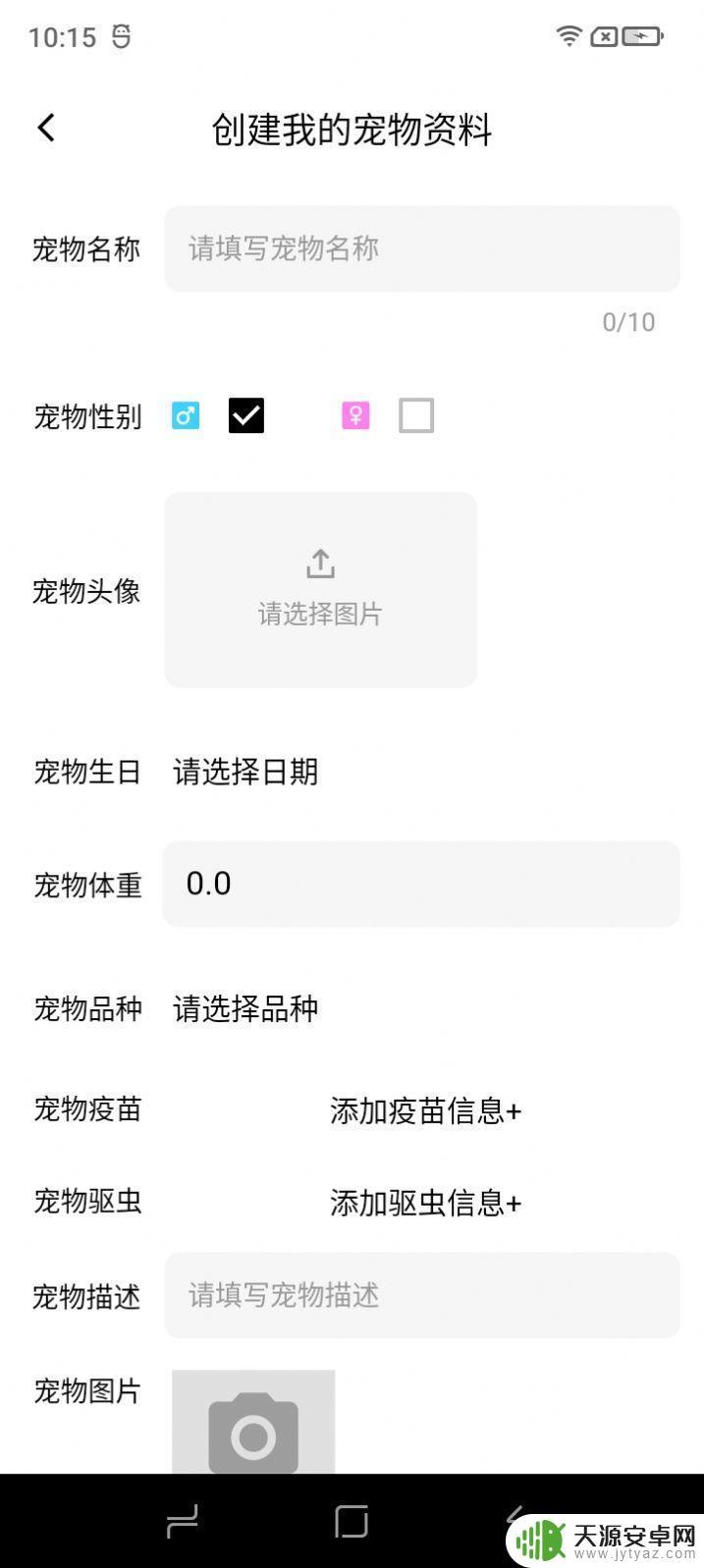The width and height of the screenshot is (704, 1568).
Task: Go back using the top-left arrow
Action: [46, 128]
